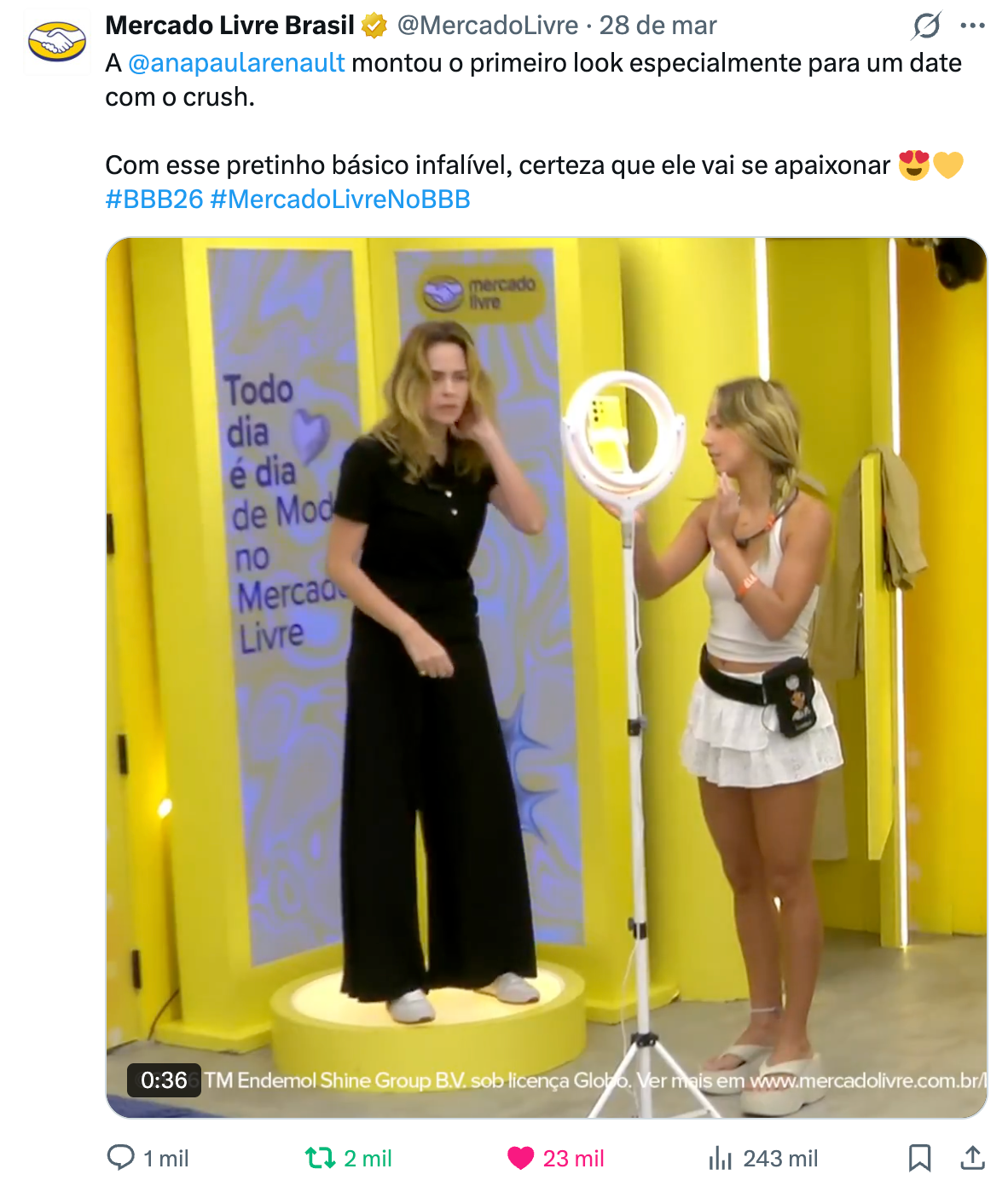The width and height of the screenshot is (1008, 1192).
Task: Open the post overflow menu
Action: pyautogui.click(x=973, y=26)
